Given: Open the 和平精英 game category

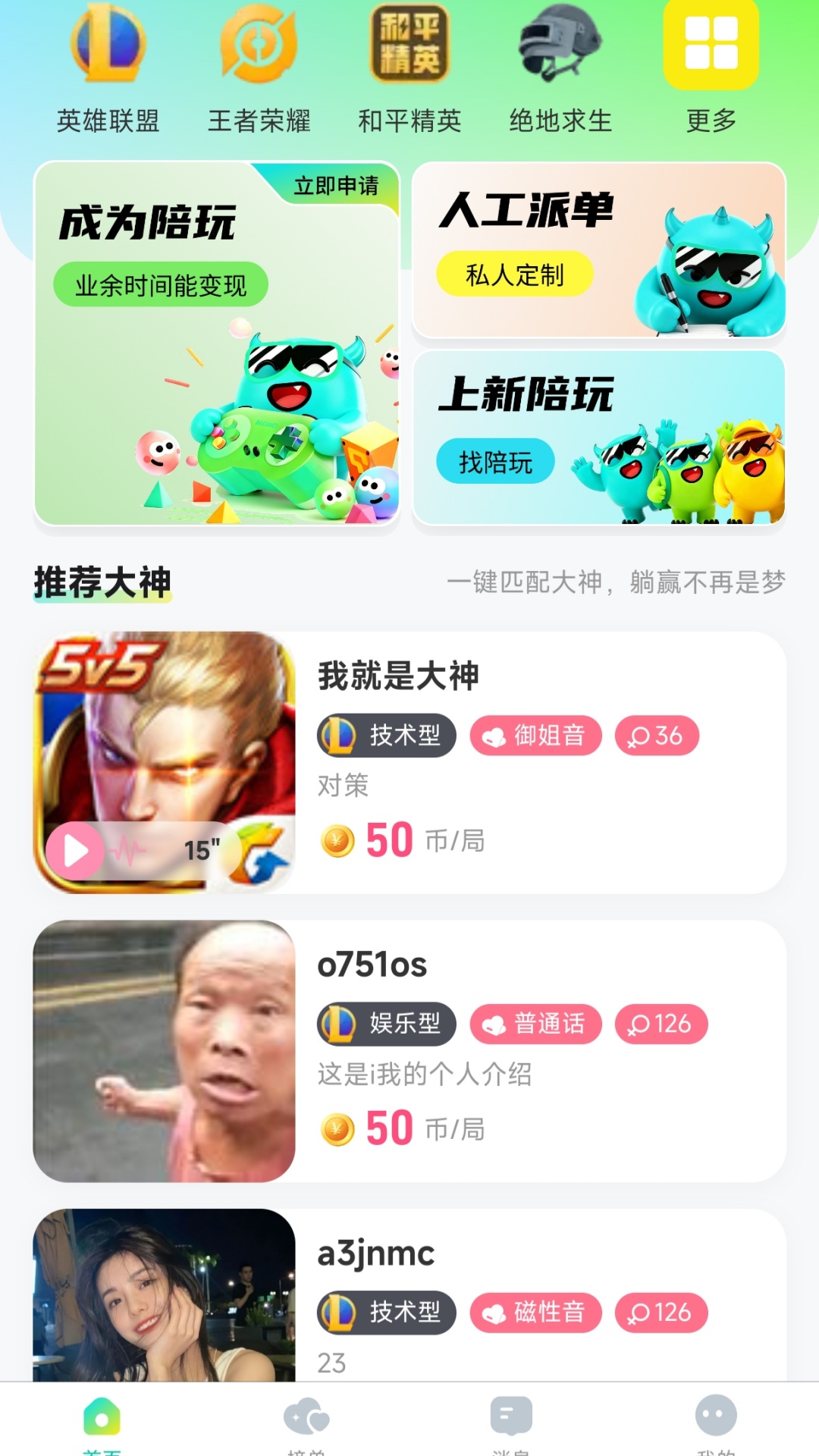Looking at the screenshot, I should (x=409, y=67).
